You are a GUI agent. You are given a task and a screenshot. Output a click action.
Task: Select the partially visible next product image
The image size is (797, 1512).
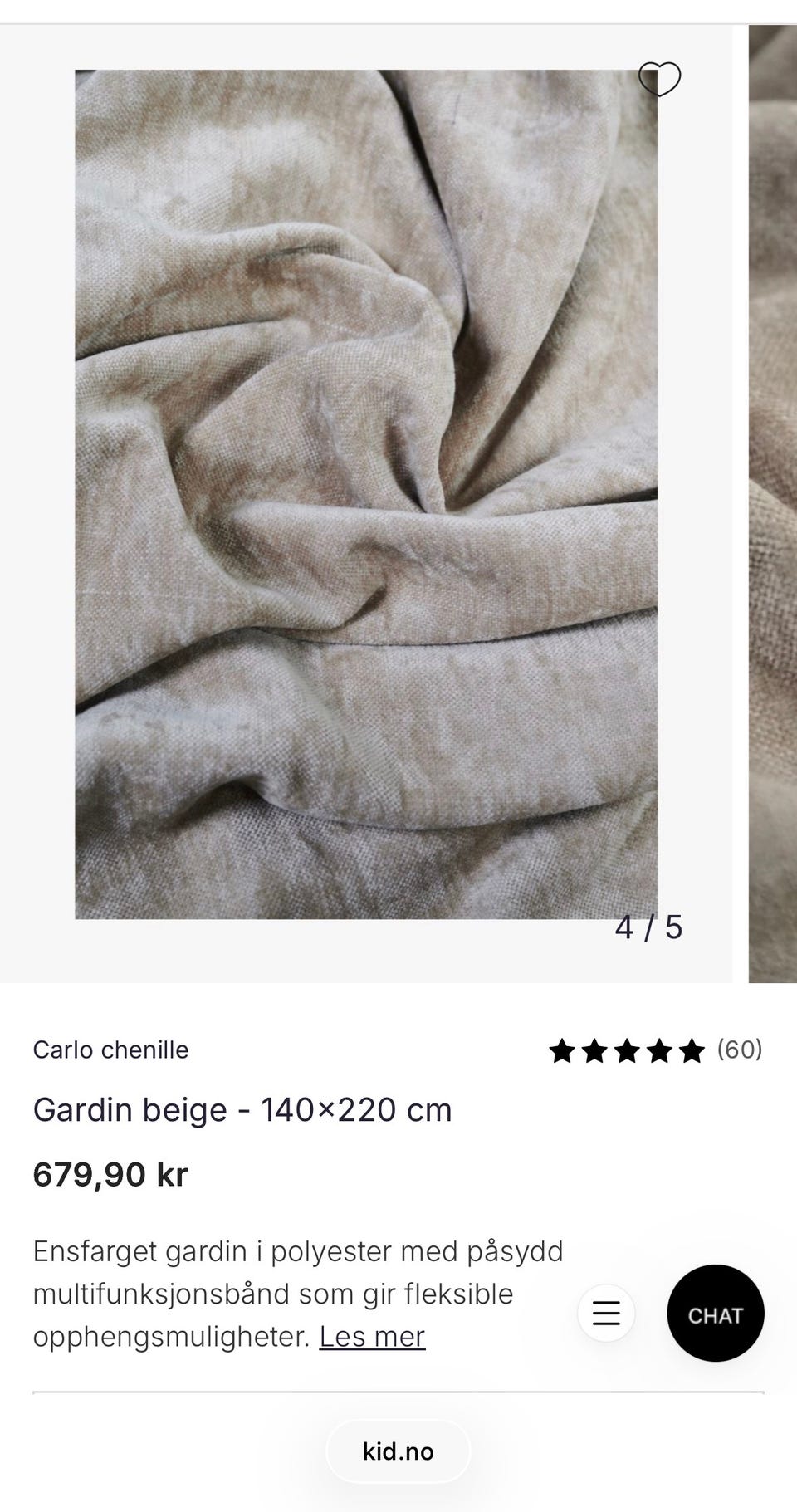(772, 498)
